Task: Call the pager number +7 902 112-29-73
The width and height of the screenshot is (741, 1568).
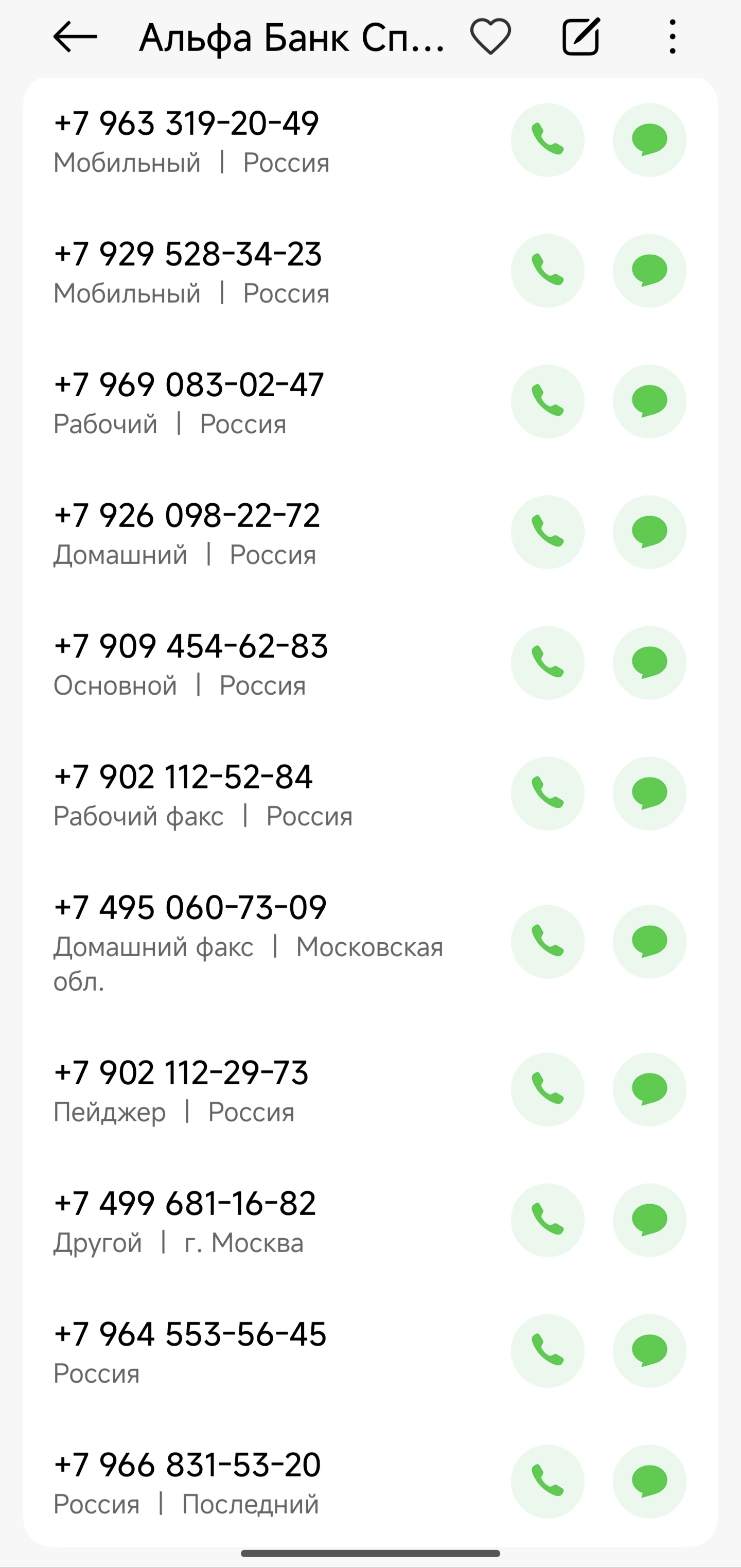Action: pyautogui.click(x=548, y=1089)
